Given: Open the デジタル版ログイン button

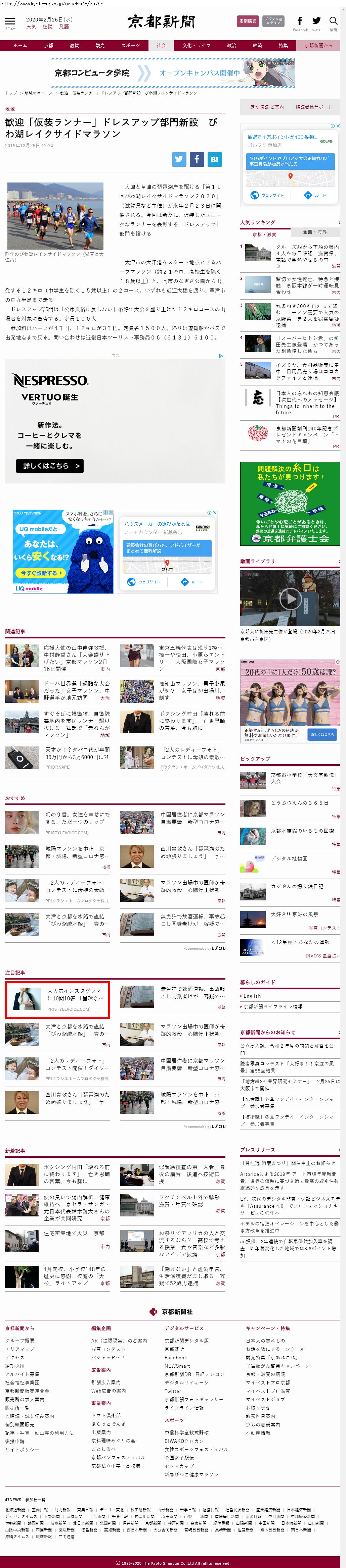Looking at the screenshot, I should tap(273, 21).
